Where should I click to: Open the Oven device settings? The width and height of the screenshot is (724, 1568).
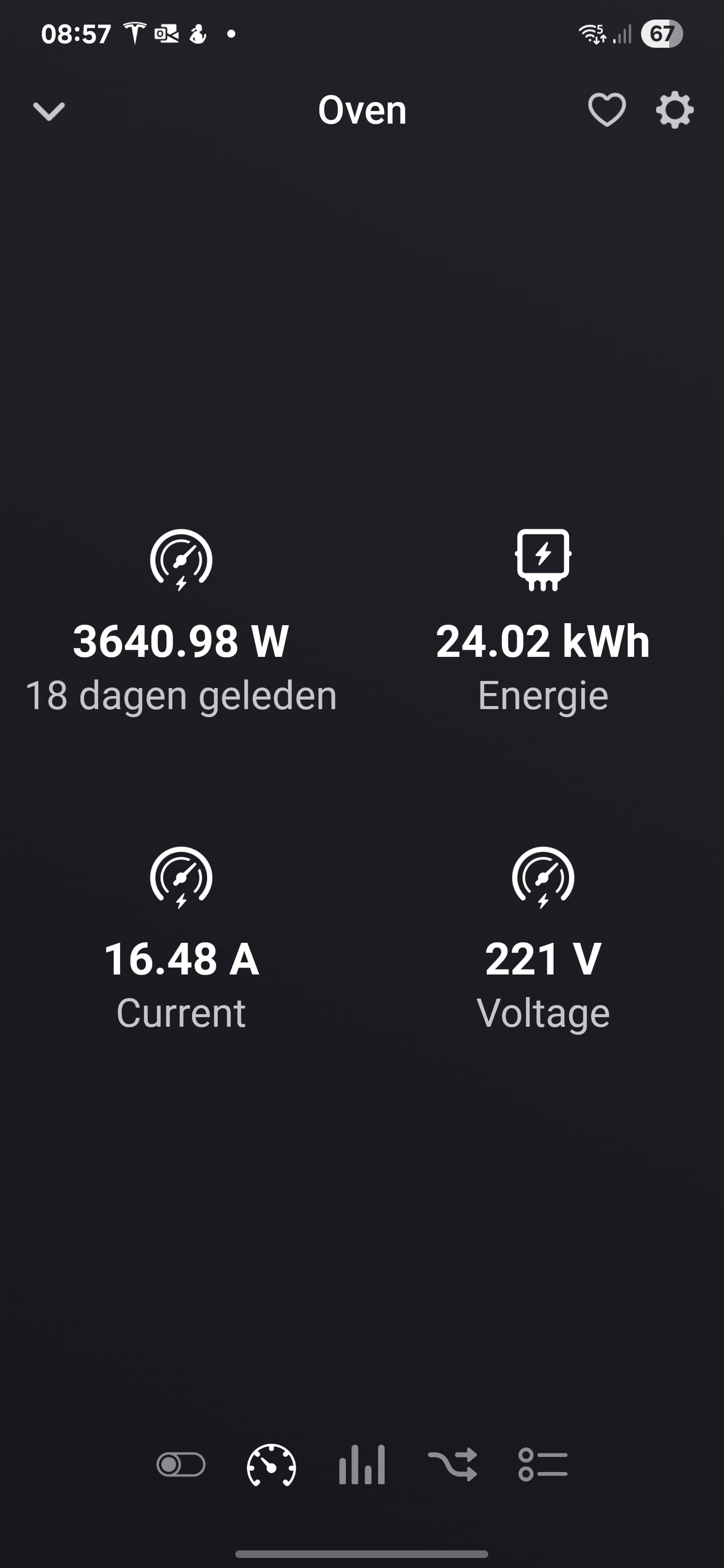(x=674, y=110)
